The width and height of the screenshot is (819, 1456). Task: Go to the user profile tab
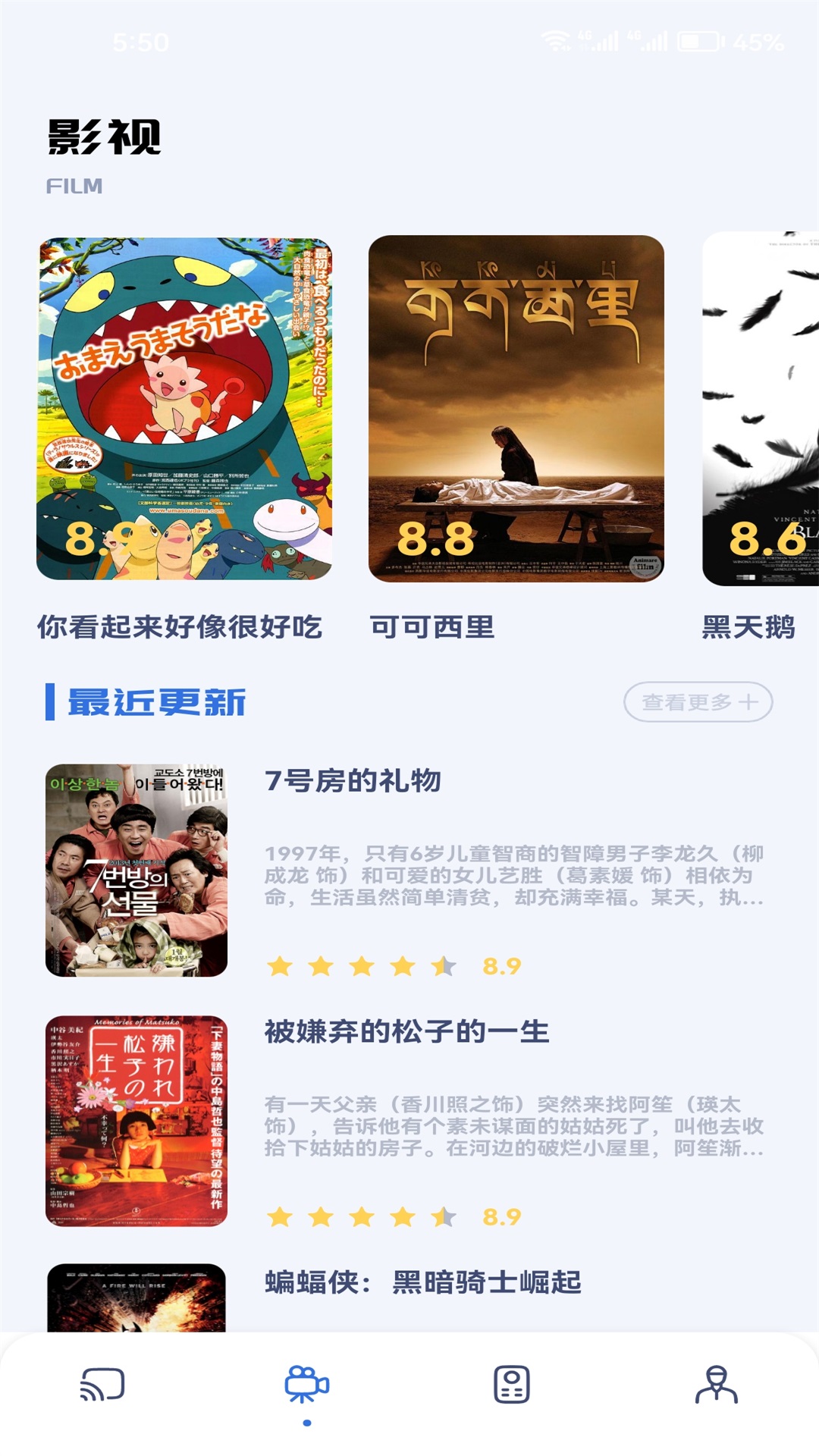[716, 1385]
